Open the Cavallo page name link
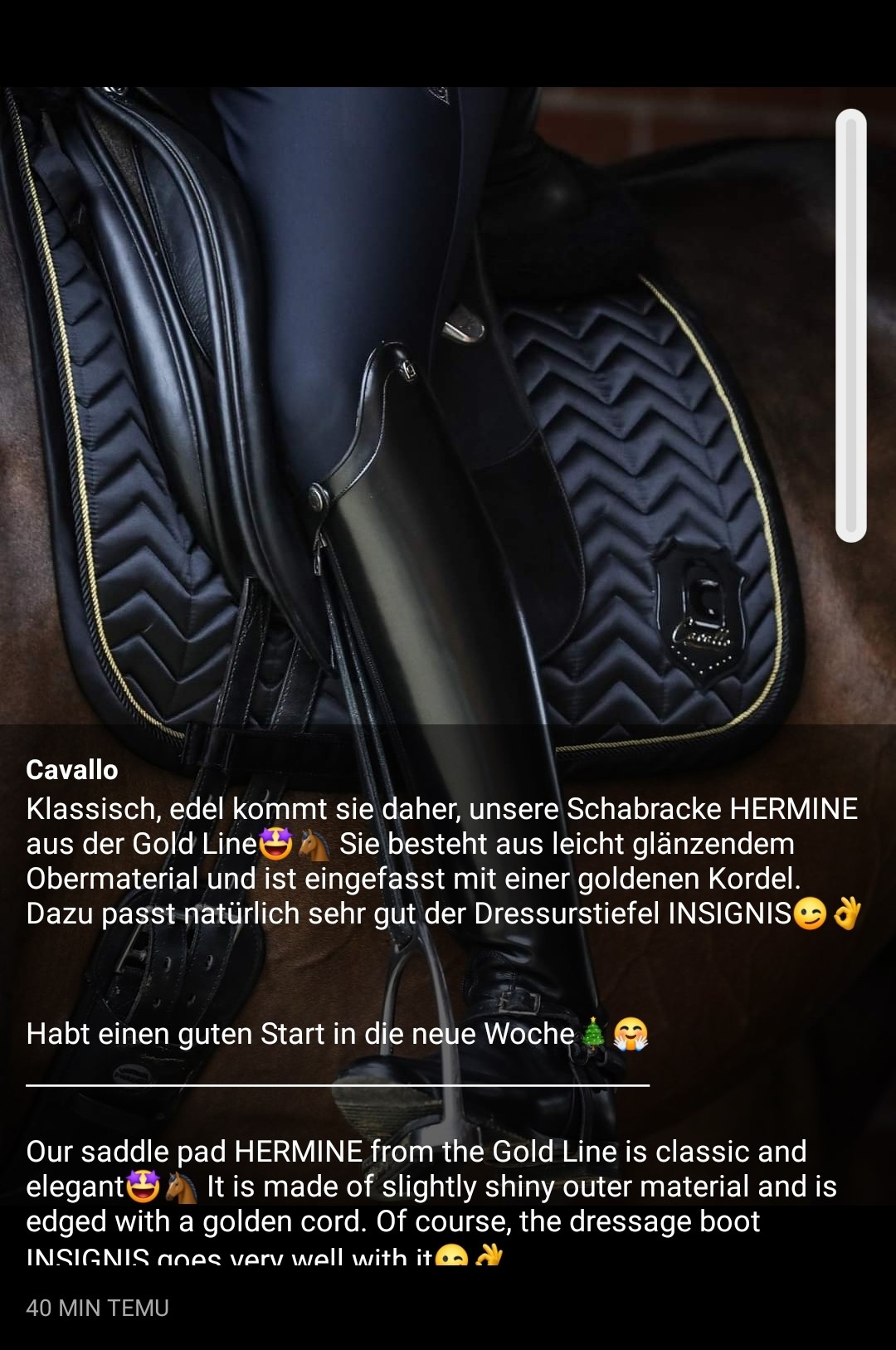The image size is (896, 1350). (x=72, y=769)
